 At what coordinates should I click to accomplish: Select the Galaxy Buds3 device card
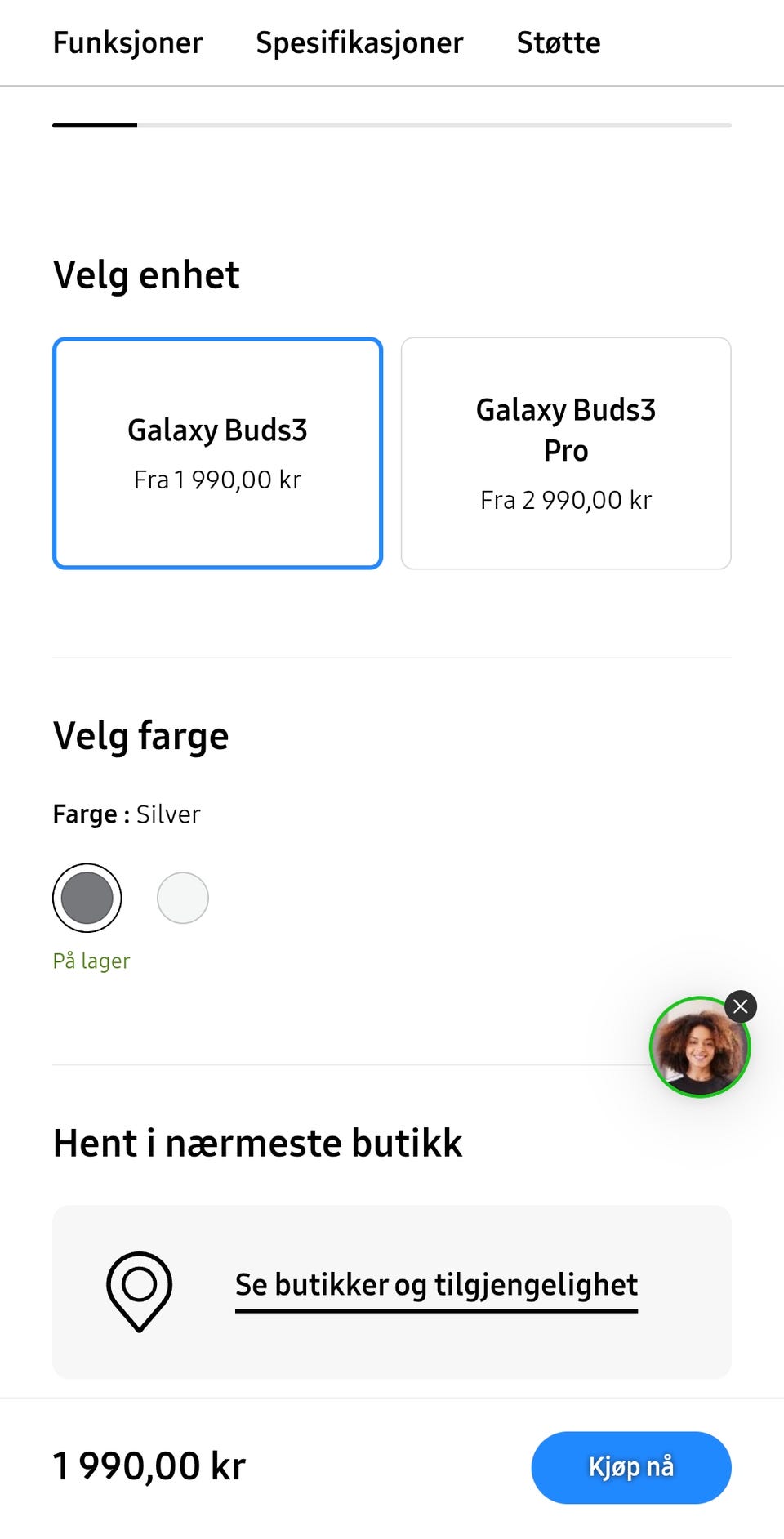[x=217, y=453]
